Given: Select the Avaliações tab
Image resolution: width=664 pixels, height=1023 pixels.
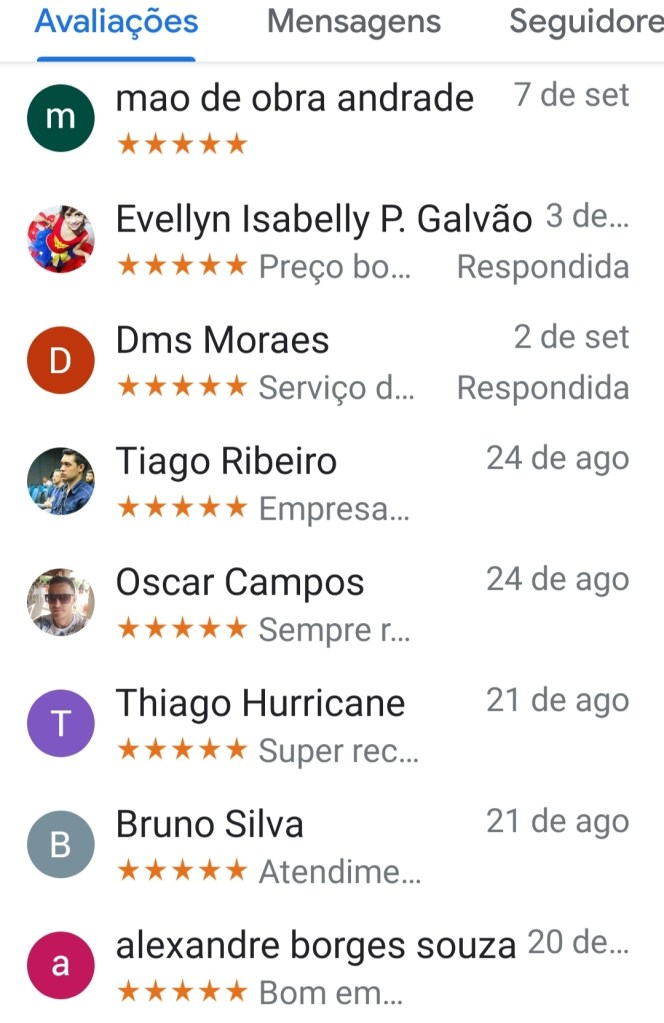Looking at the screenshot, I should pyautogui.click(x=116, y=22).
